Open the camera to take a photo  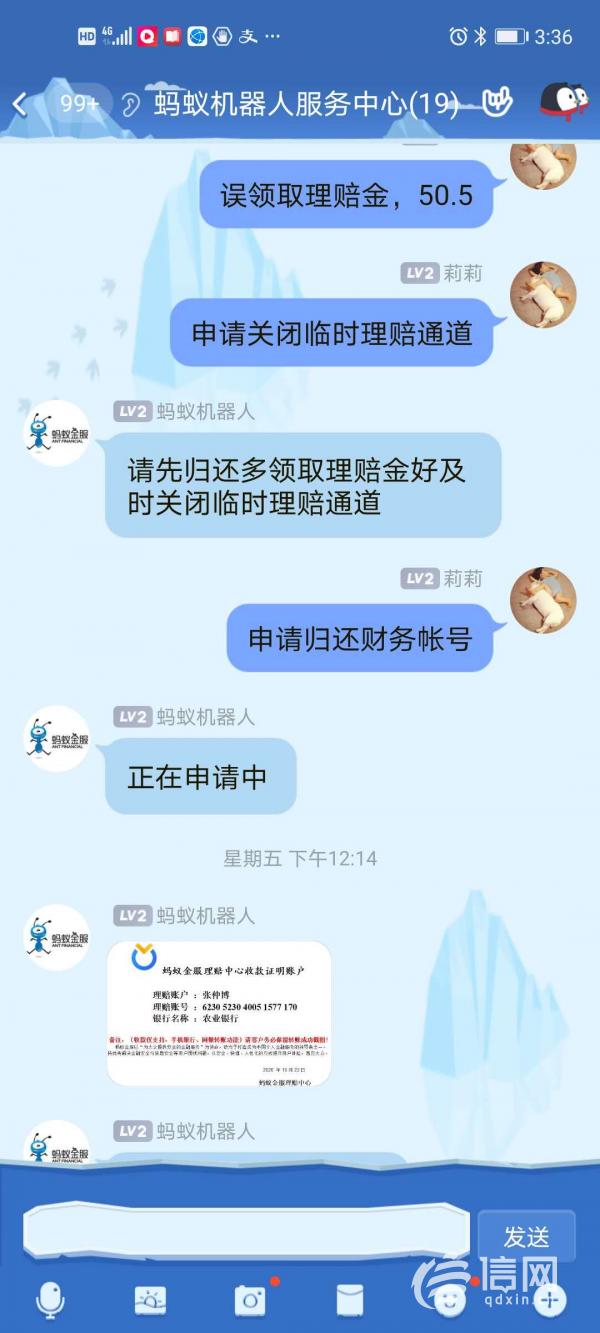point(250,1299)
